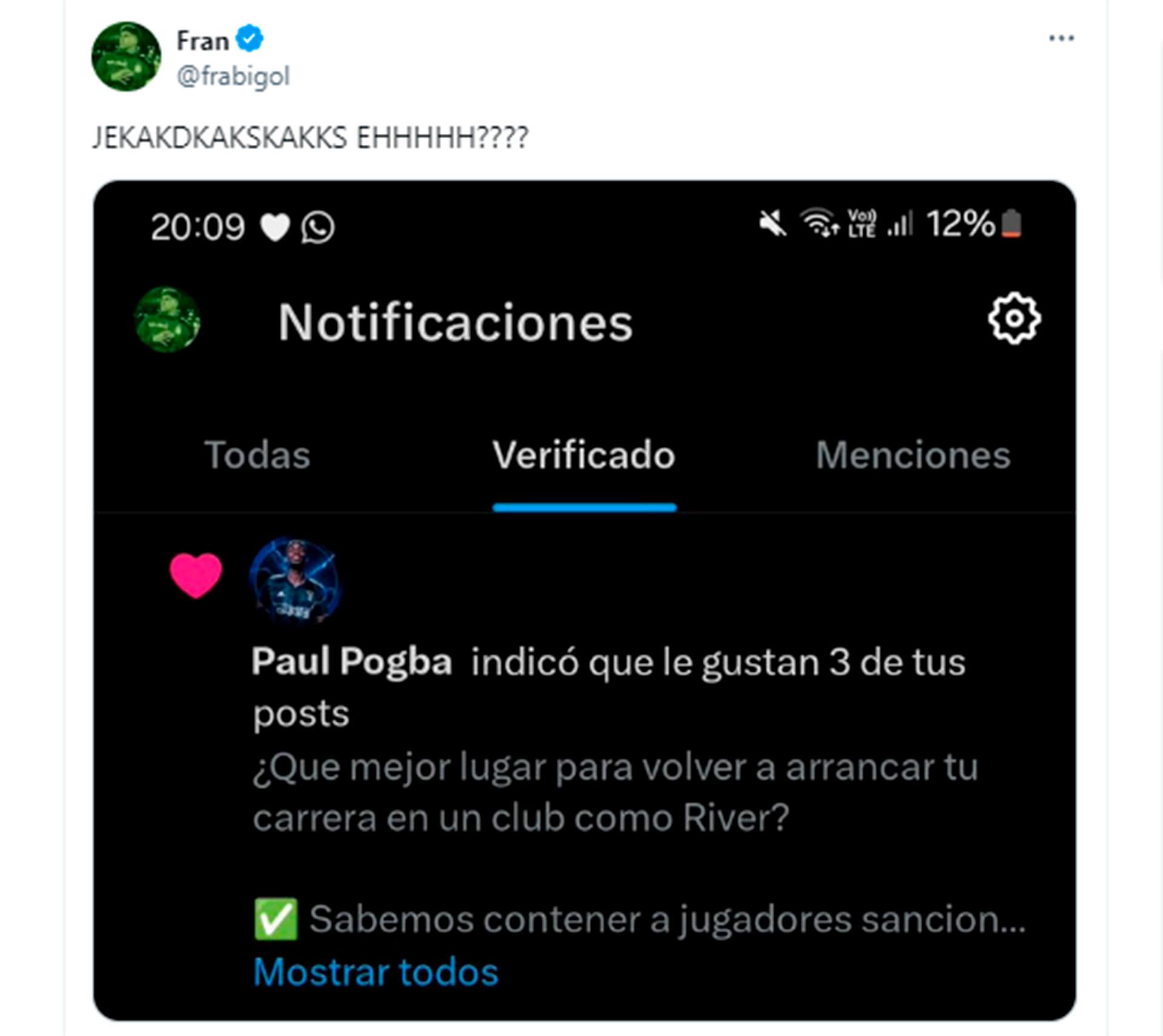Enlarge the attached notifications screenshot image

pyautogui.click(x=584, y=599)
